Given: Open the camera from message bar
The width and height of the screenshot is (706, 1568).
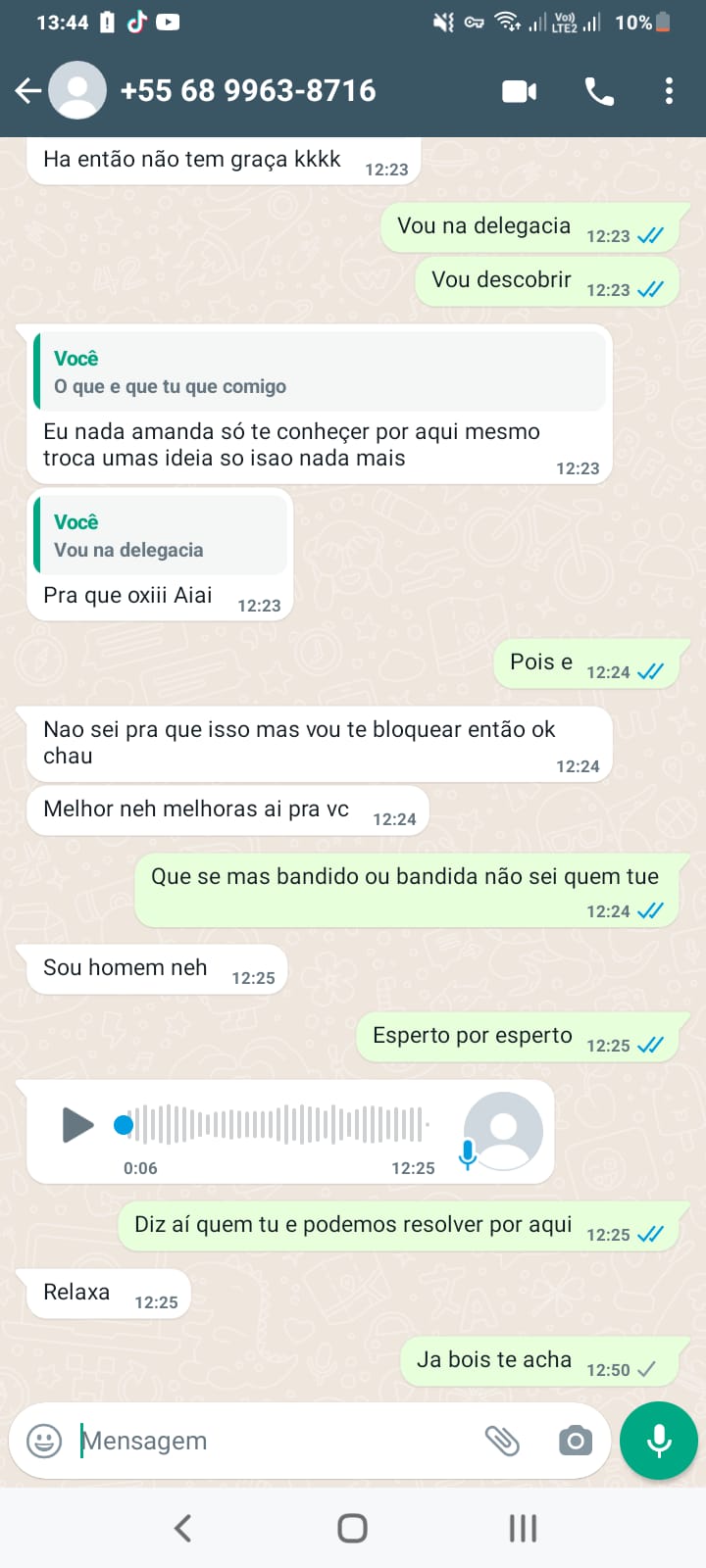Looking at the screenshot, I should [x=576, y=1441].
